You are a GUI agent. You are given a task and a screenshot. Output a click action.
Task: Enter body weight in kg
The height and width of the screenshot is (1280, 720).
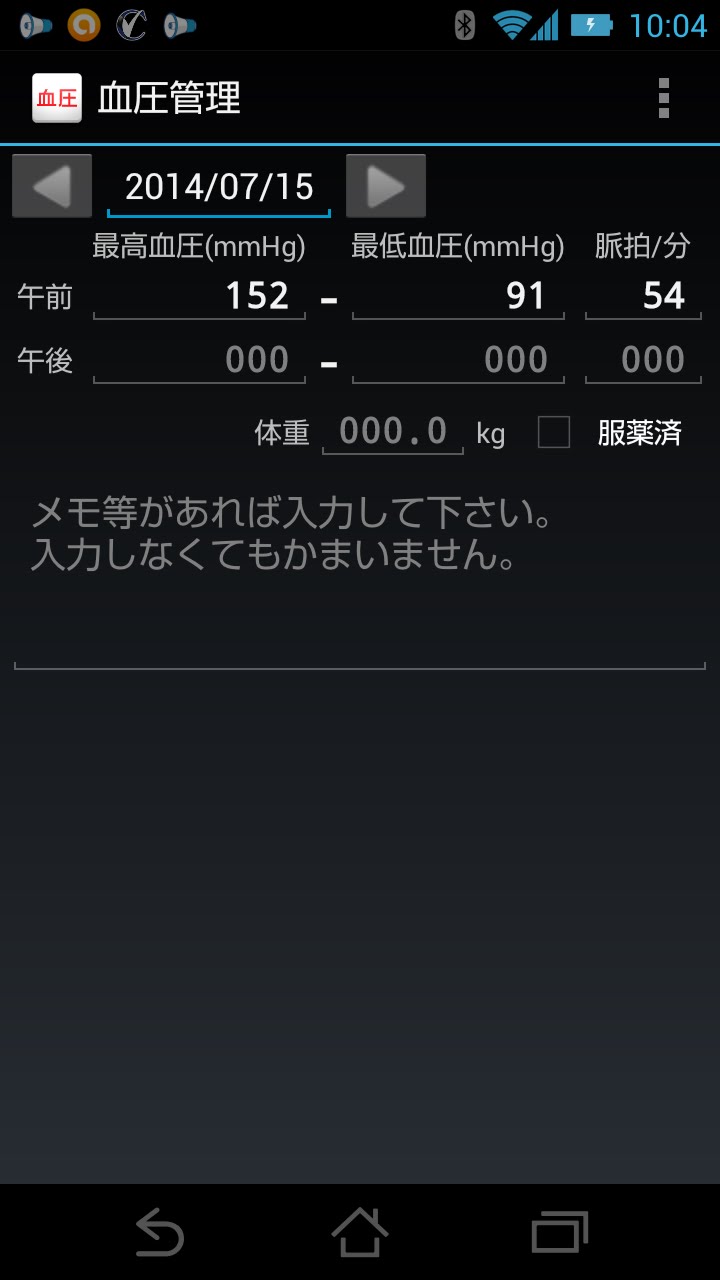[x=393, y=431]
